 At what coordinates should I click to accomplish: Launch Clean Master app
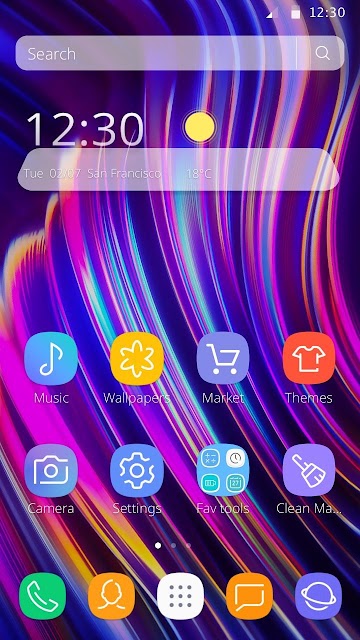point(309,470)
